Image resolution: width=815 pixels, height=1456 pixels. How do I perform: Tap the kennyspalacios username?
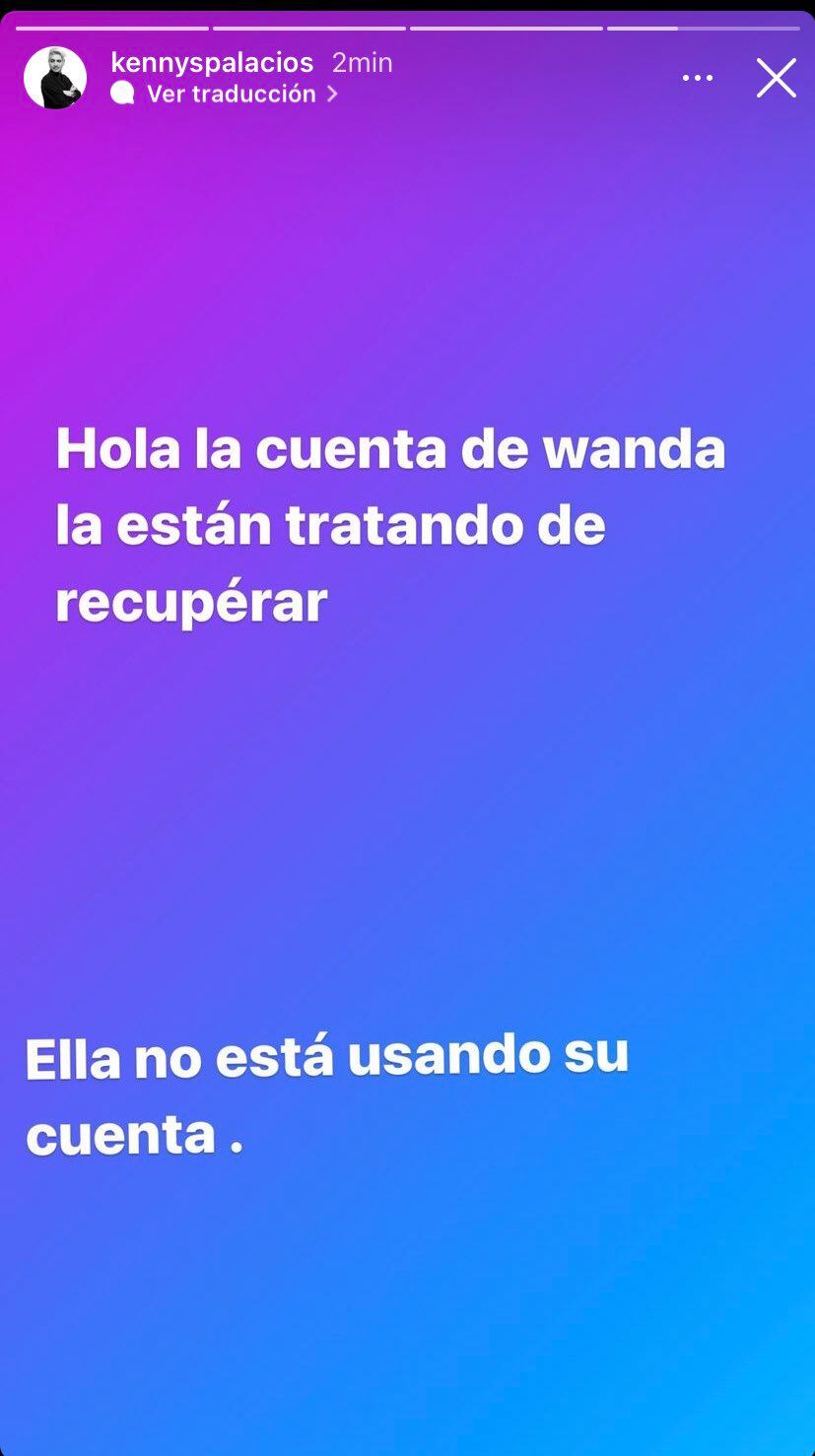[x=212, y=63]
